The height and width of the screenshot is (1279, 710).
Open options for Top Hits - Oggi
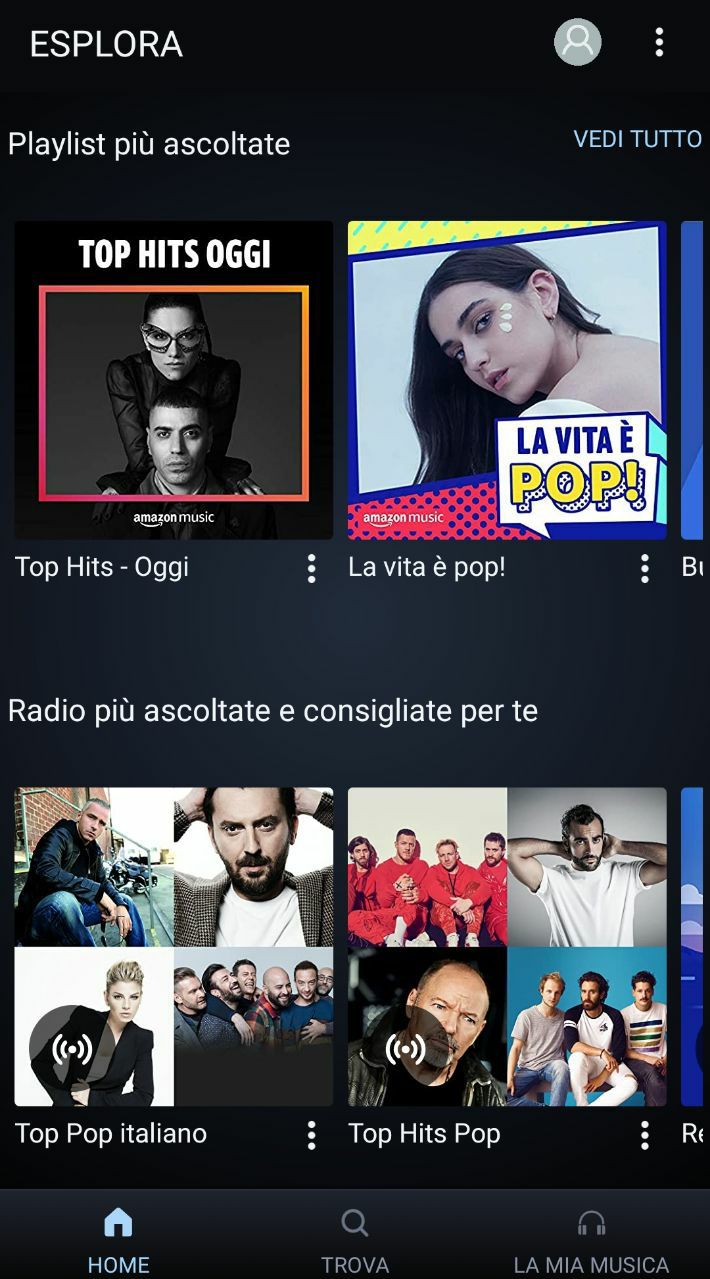pos(311,568)
